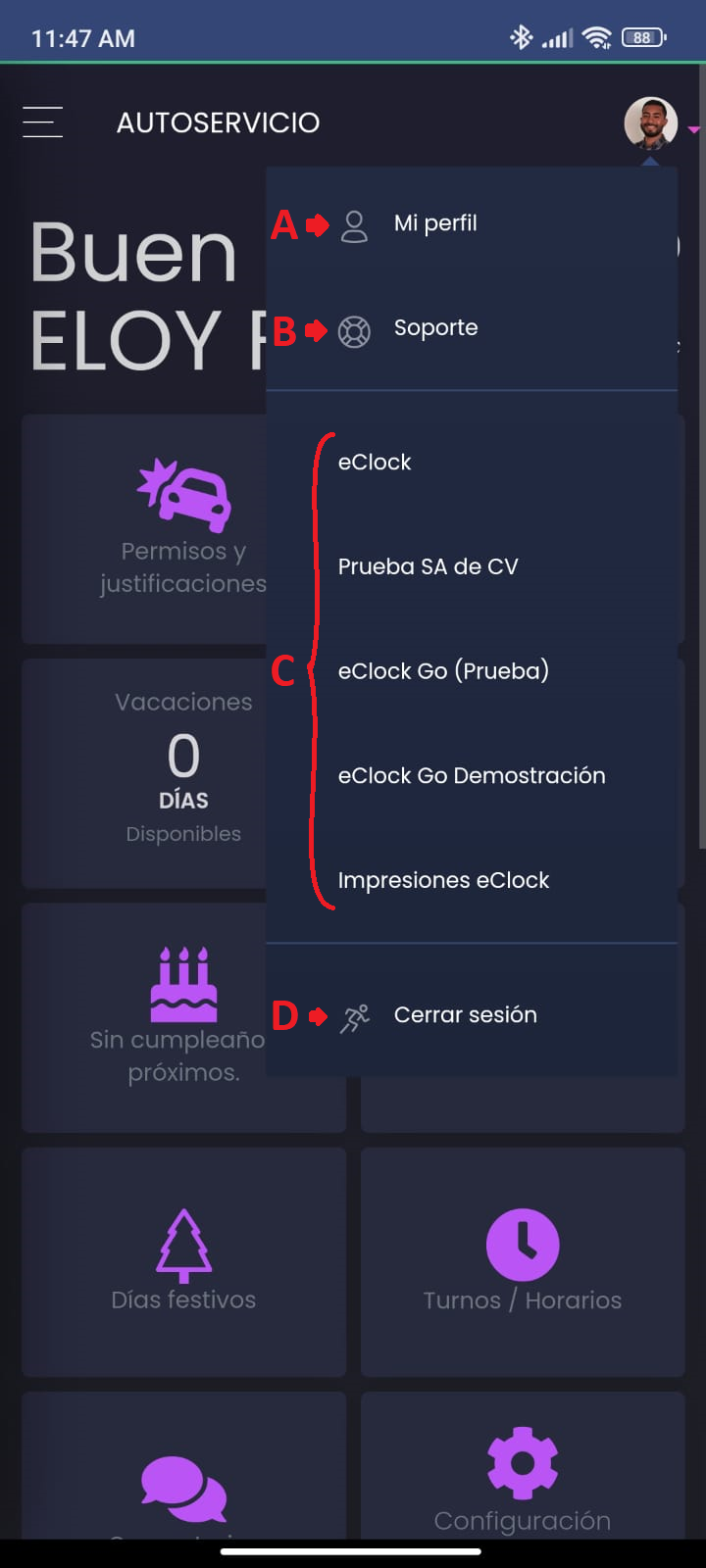Open the Turnos / Horarios card
Viewport: 706px width, 1568px height.
click(523, 1262)
